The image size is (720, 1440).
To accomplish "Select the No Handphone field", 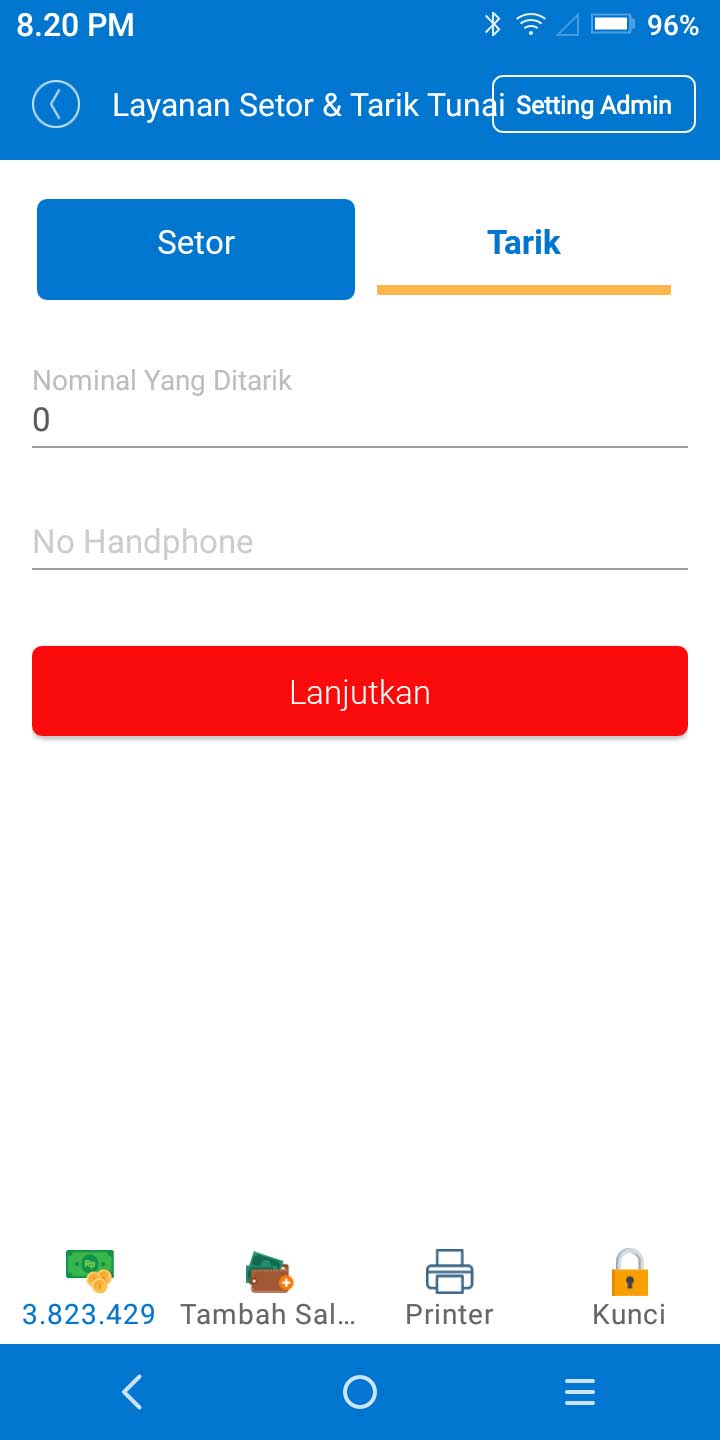I will (x=360, y=542).
